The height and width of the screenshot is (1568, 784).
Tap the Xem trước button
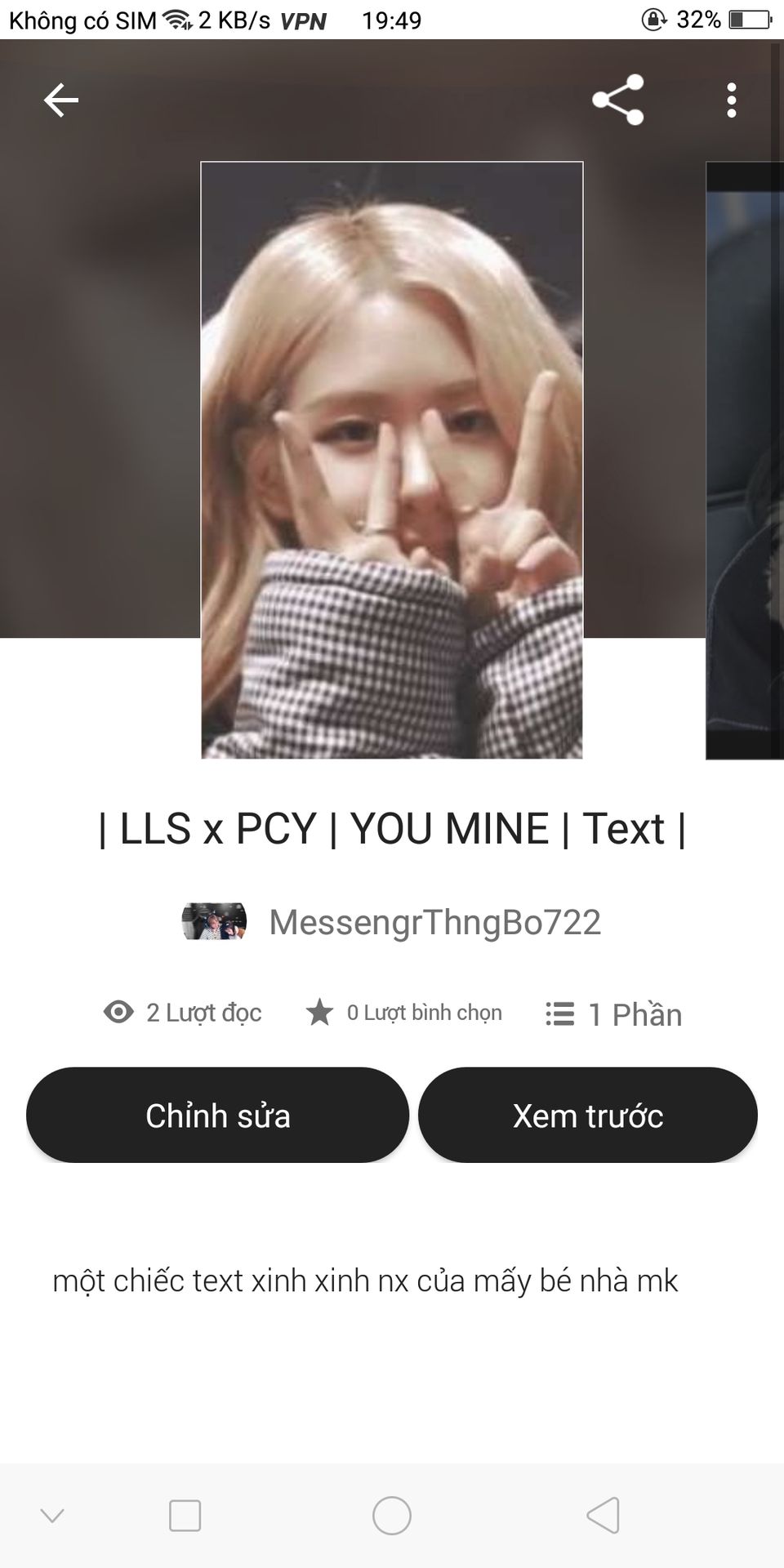(588, 1116)
